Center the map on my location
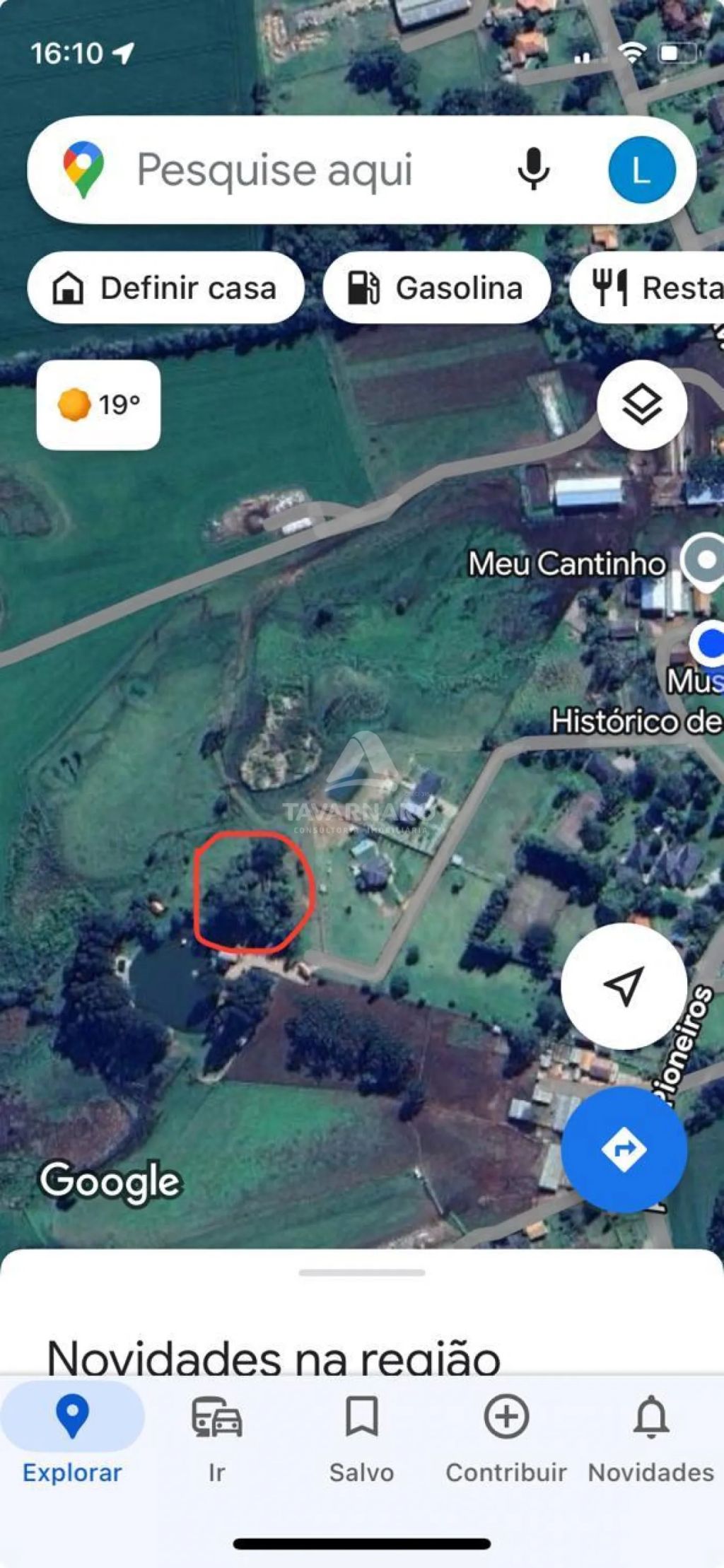Screen dimensions: 724x1568 (624, 985)
